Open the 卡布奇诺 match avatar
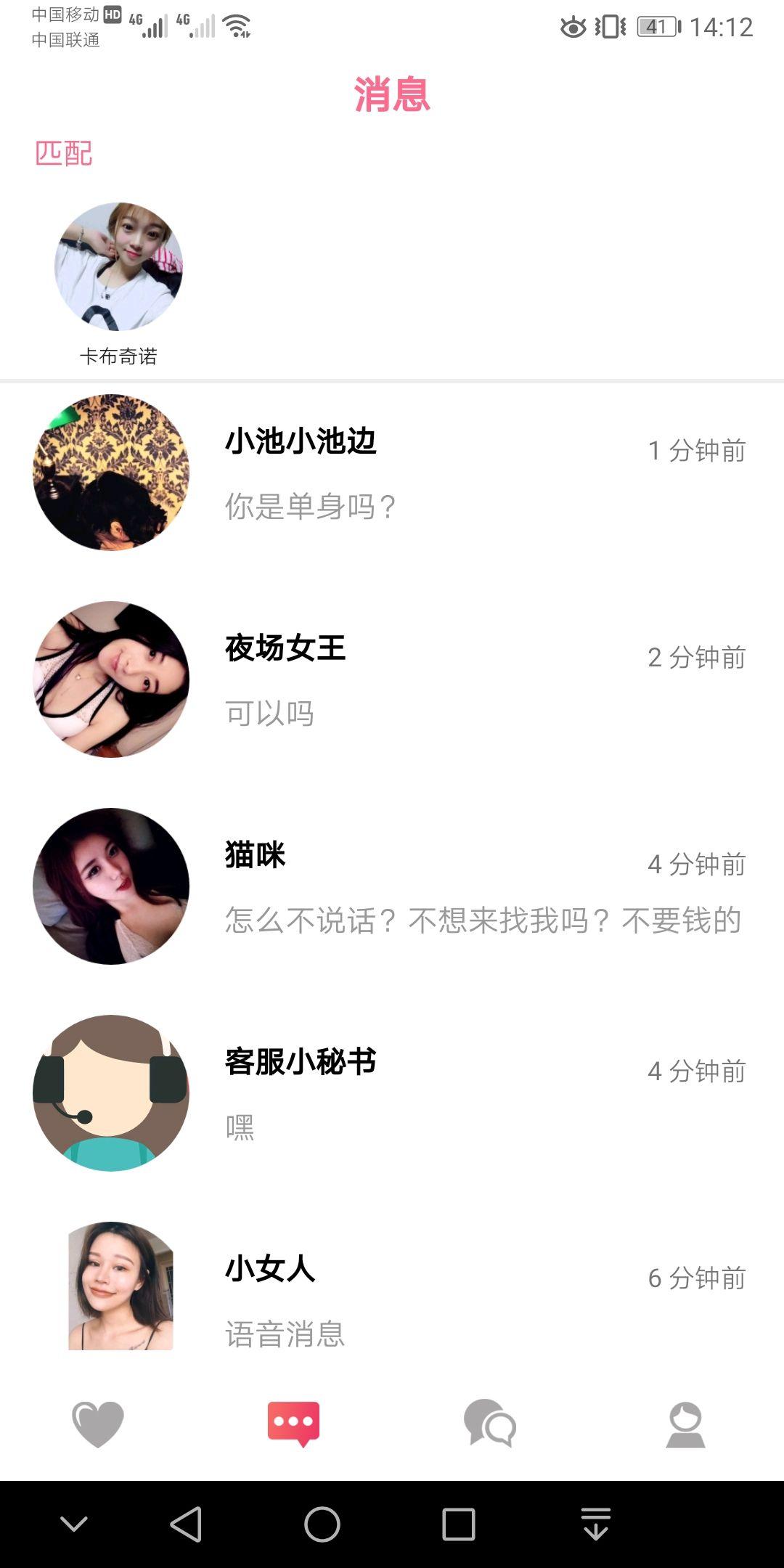This screenshot has height=1568, width=784. click(x=121, y=267)
